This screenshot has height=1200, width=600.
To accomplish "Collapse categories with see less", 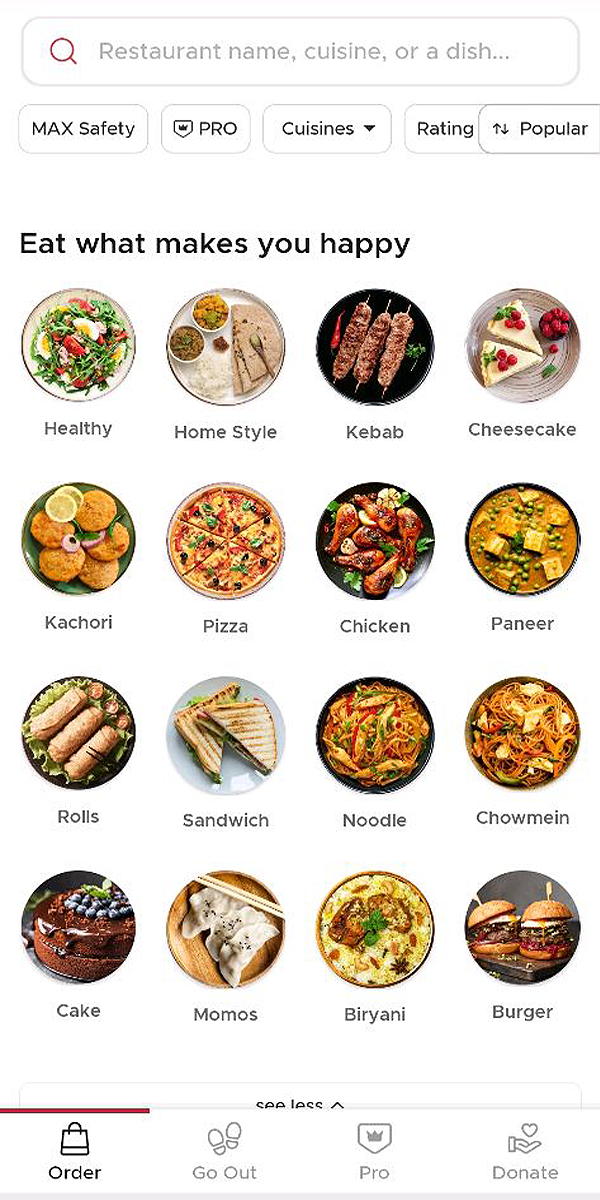I will 299,1104.
